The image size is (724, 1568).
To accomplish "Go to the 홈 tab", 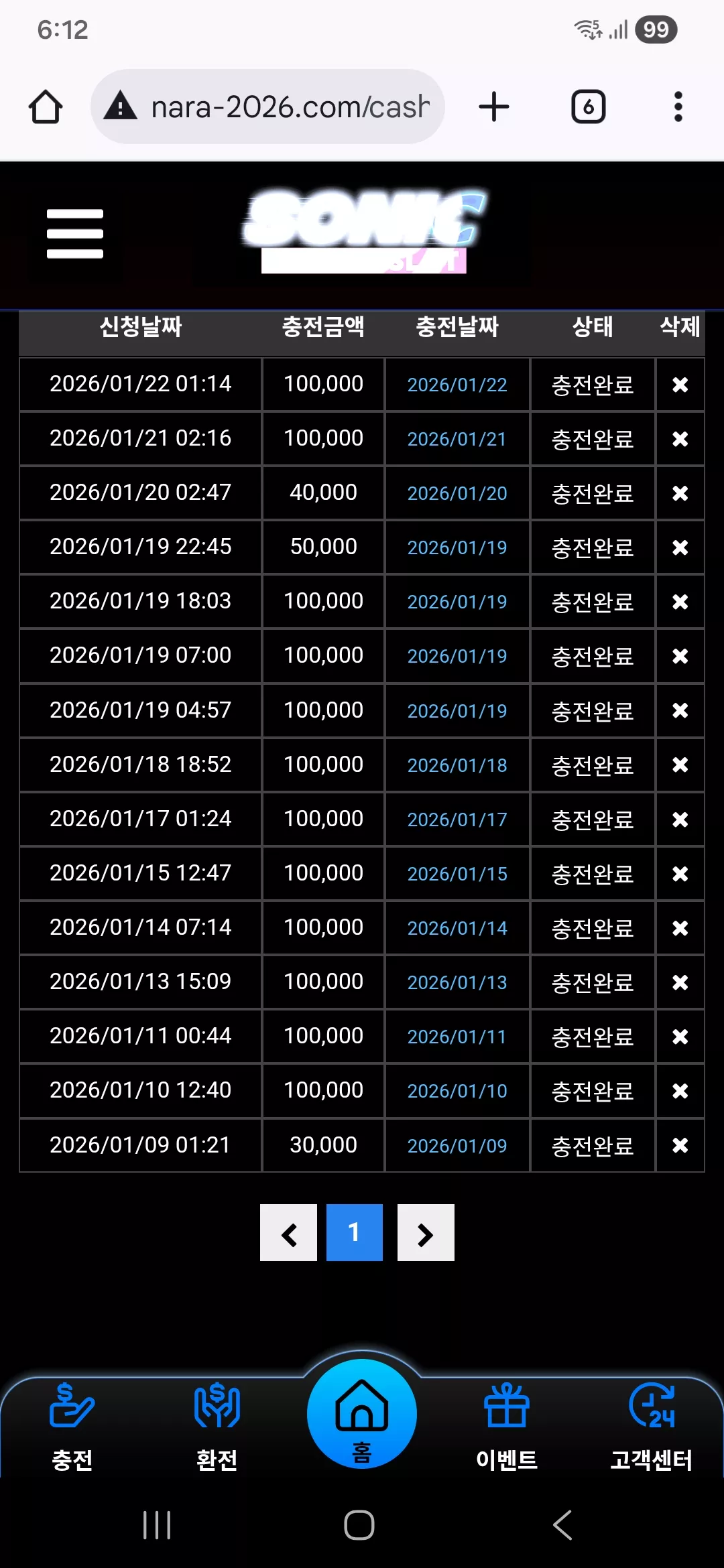I will [362, 1414].
